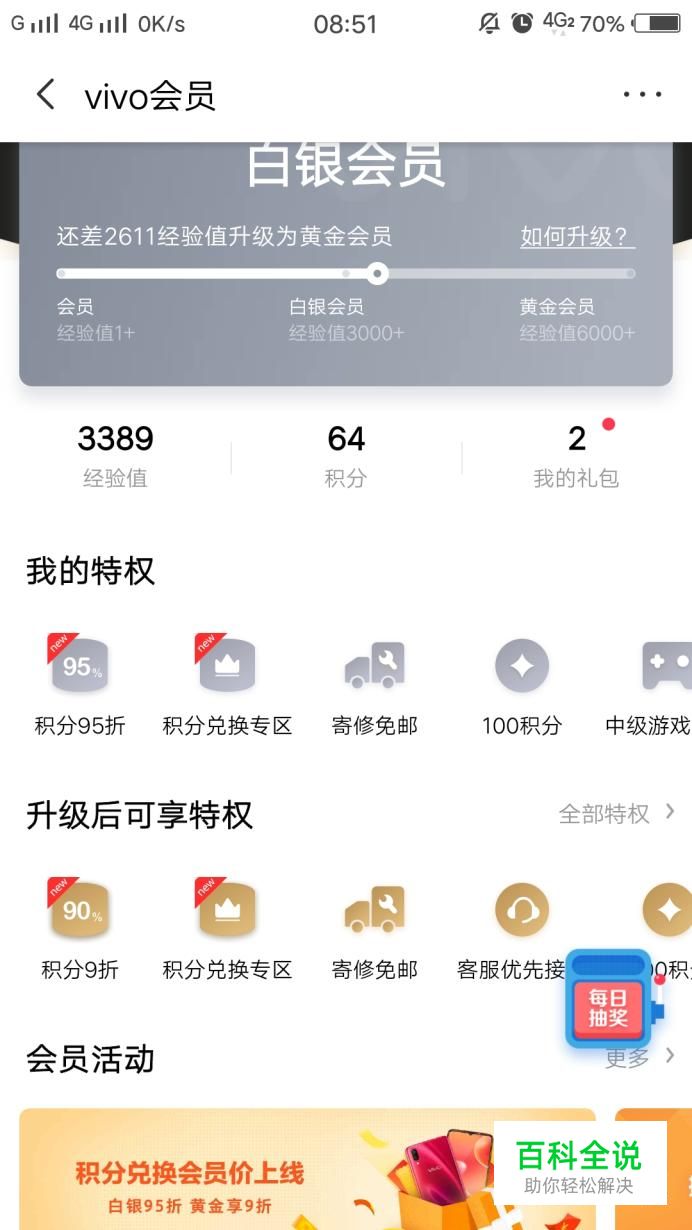This screenshot has width=692, height=1230.
Task: Open the three-dot overflow menu
Action: [642, 95]
